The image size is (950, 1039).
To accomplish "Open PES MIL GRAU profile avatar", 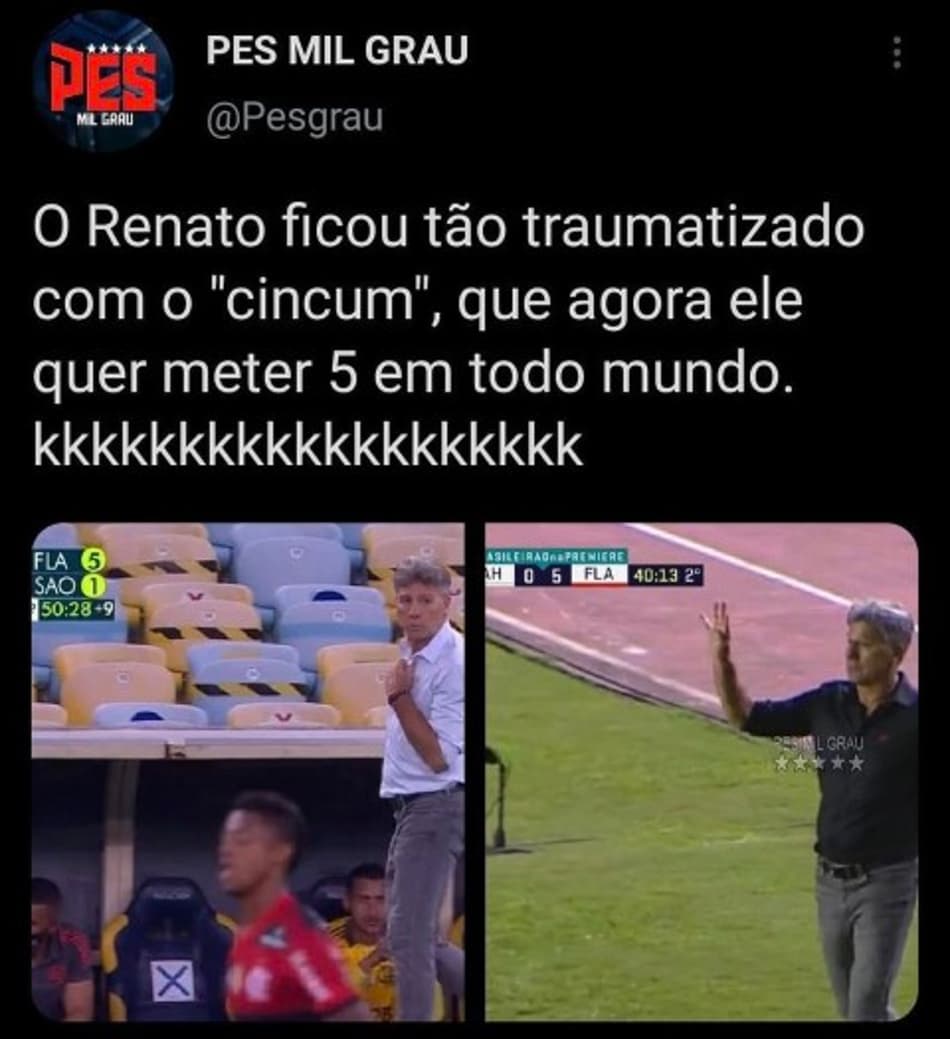I will tap(103, 81).
